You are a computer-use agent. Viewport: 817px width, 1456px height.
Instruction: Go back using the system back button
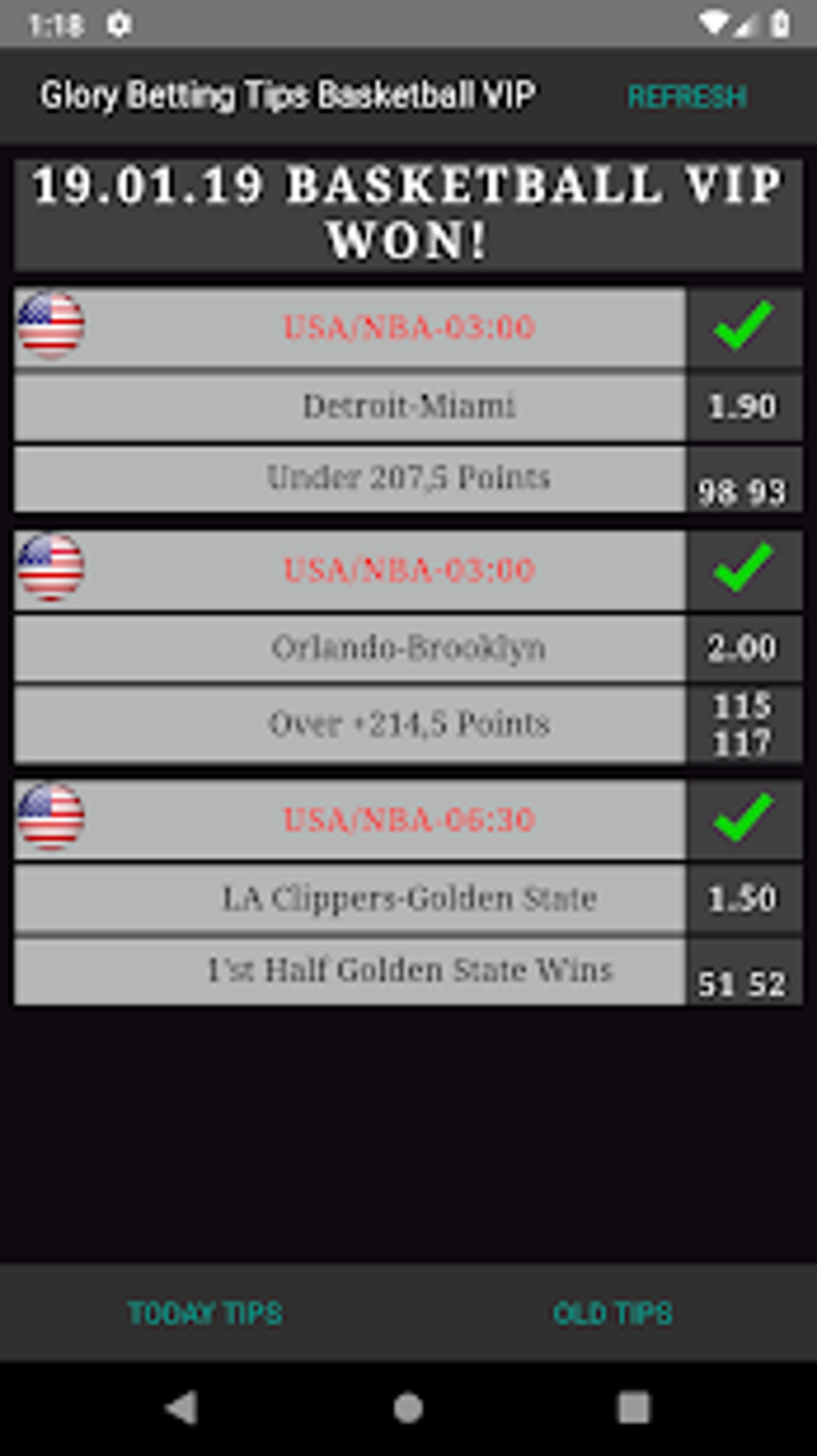[x=182, y=1408]
